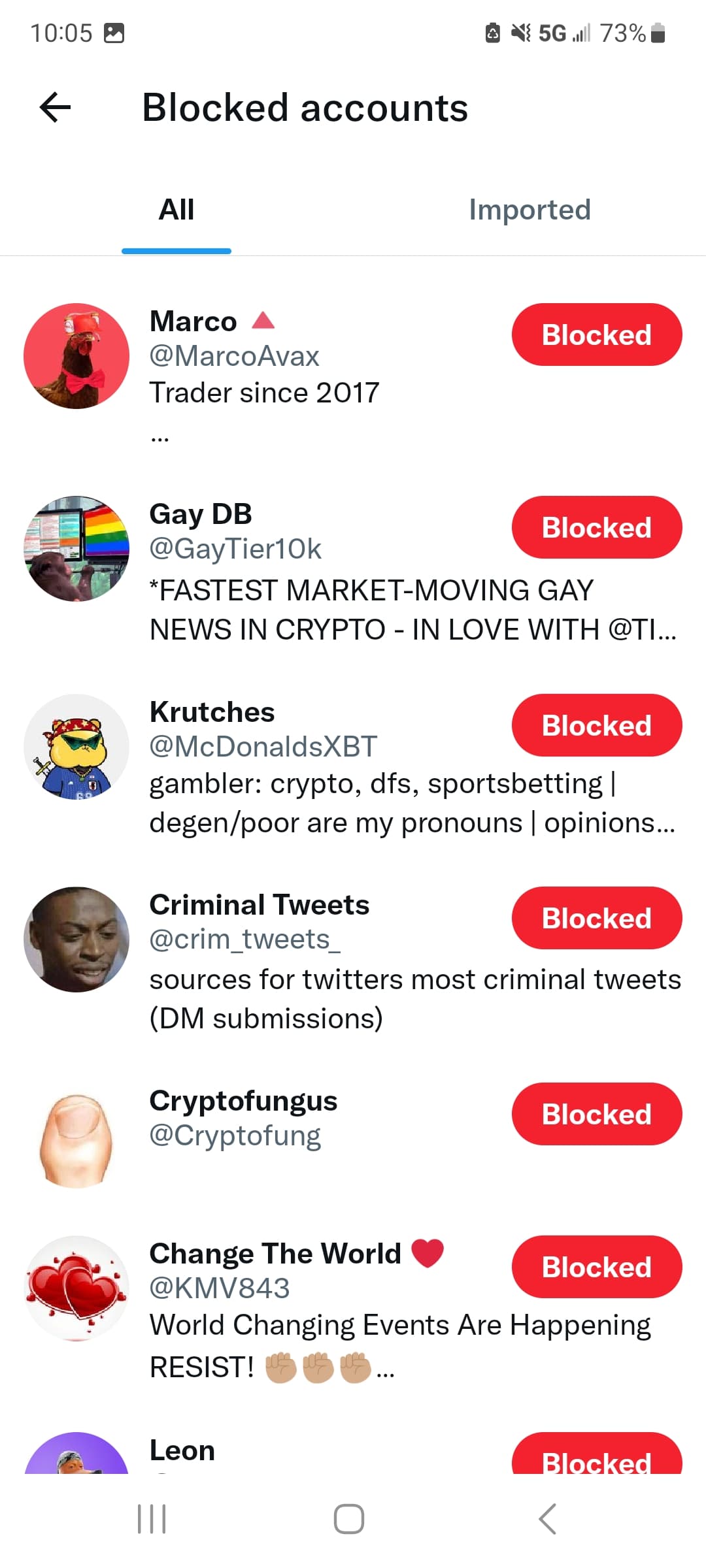Switch to the Imported tab
This screenshot has height=1568, width=706.
pyautogui.click(x=529, y=210)
